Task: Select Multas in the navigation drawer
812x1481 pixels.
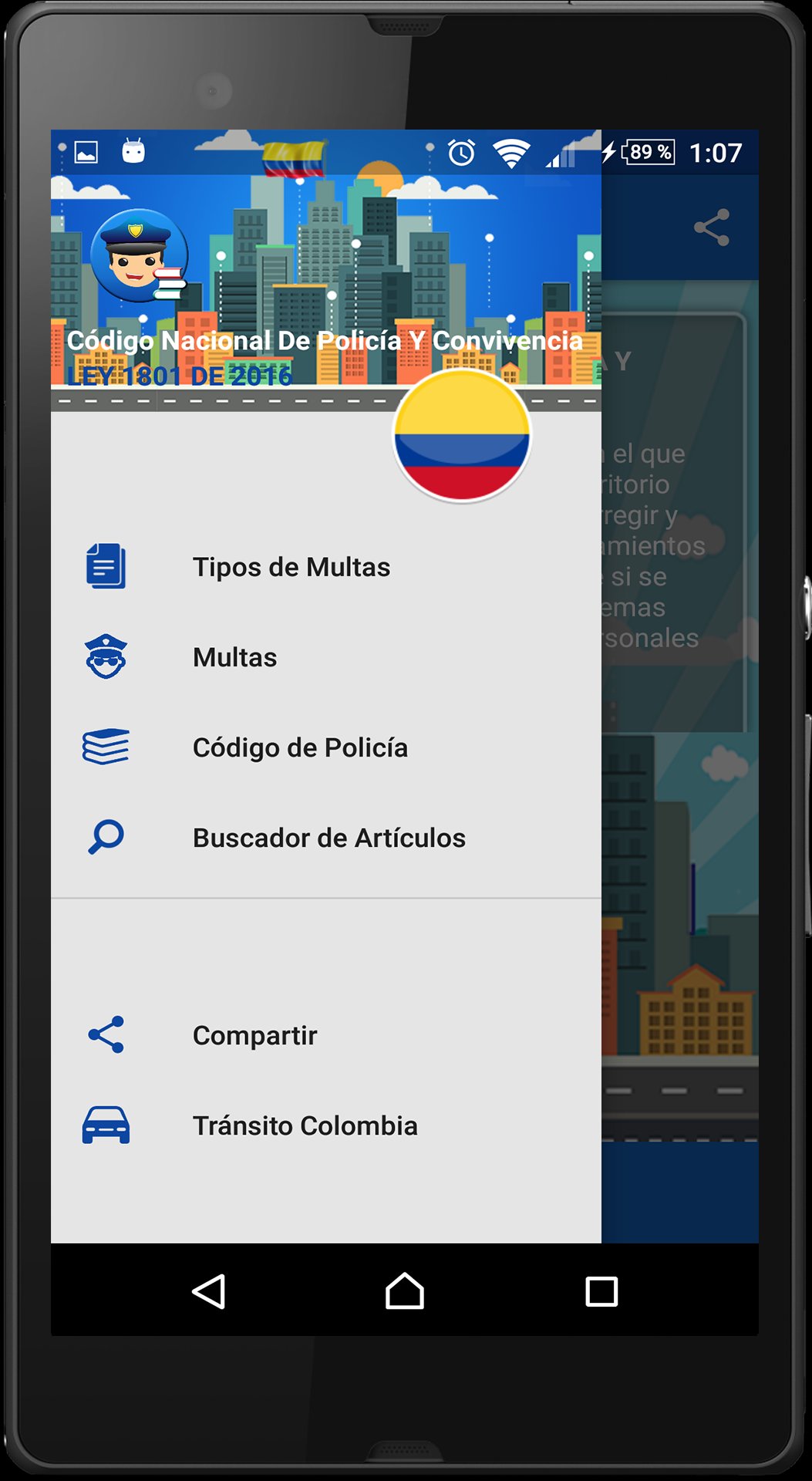Action: pos(235,656)
